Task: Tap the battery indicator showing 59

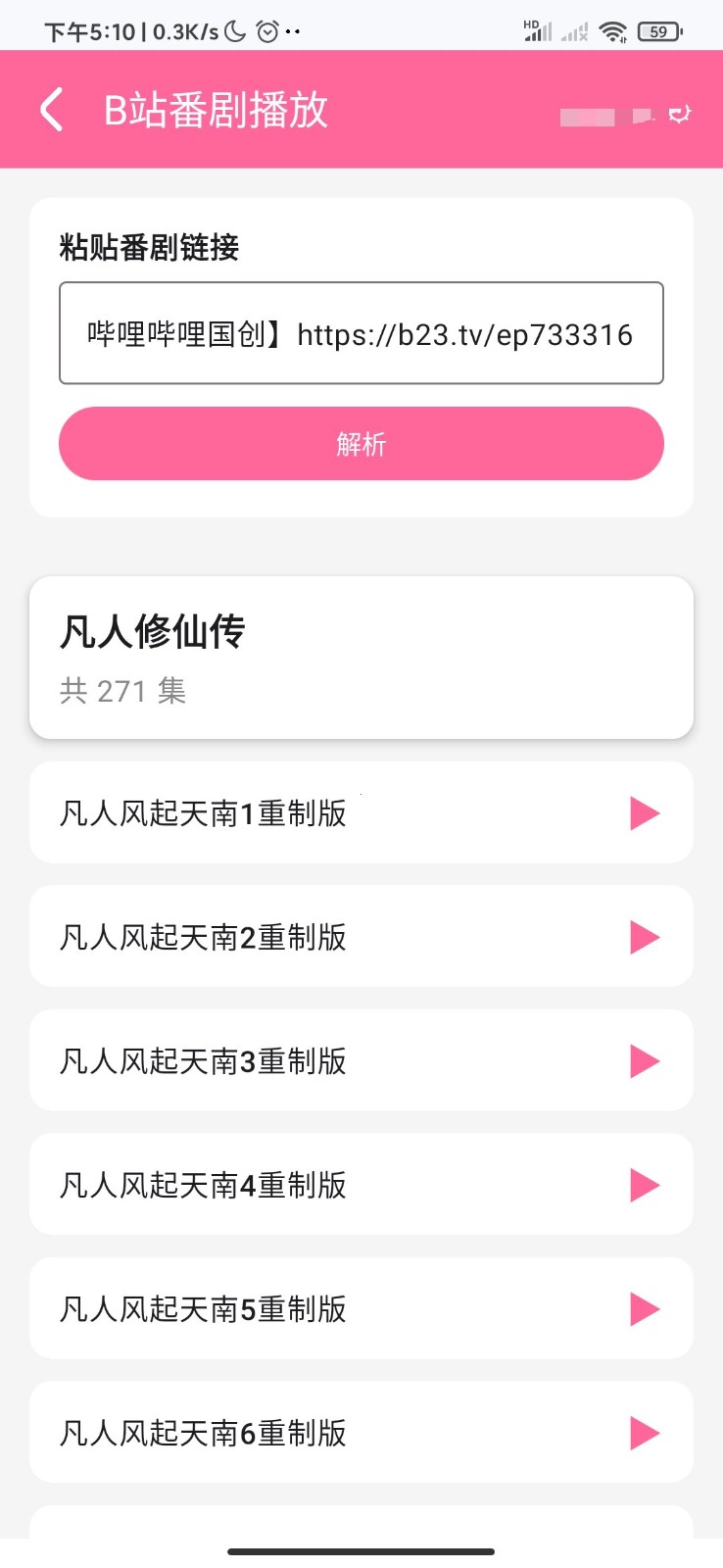Action: [x=659, y=30]
